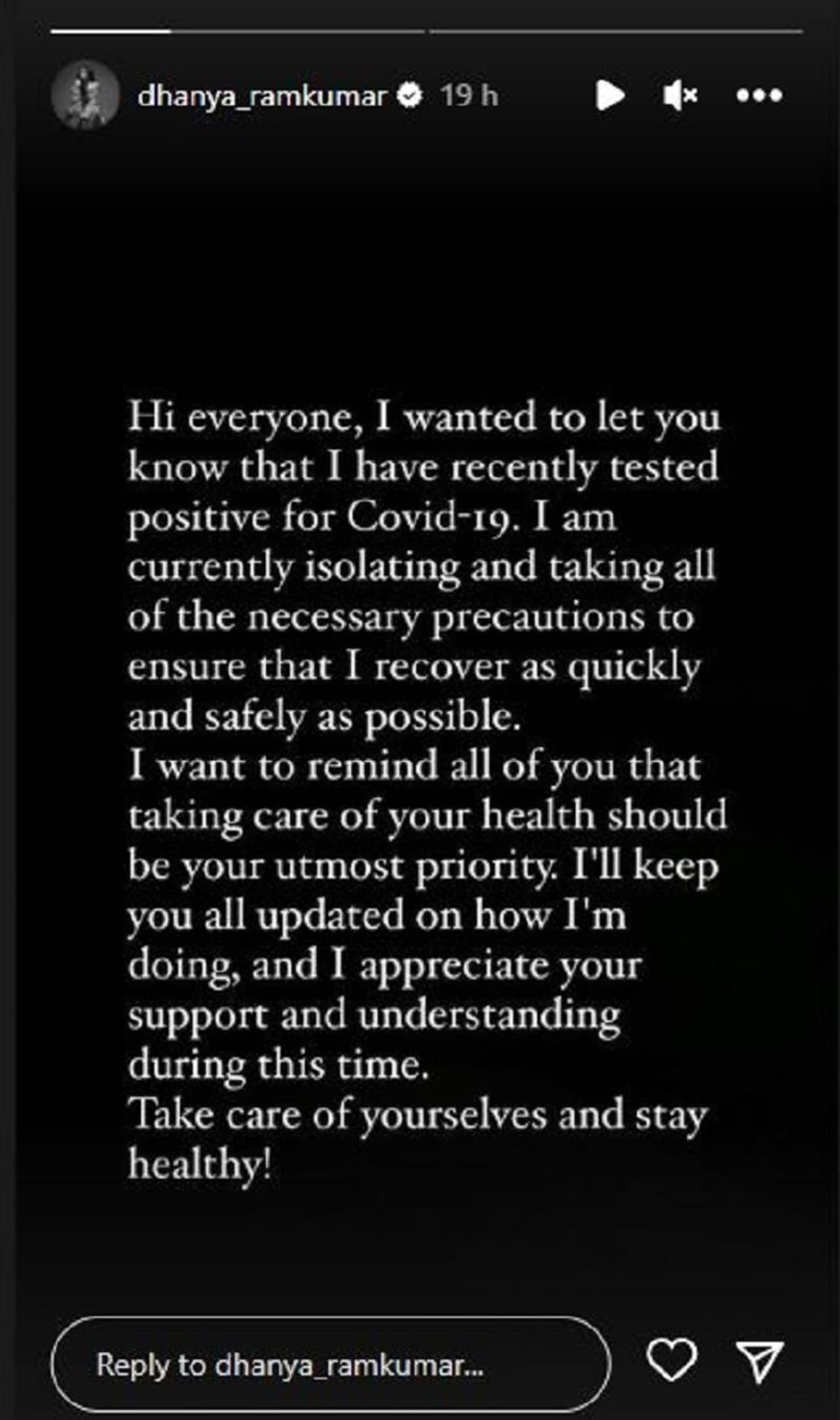Open the dhanya_ramkumar username link
Viewport: 840px width, 1420px height.
click(x=262, y=96)
